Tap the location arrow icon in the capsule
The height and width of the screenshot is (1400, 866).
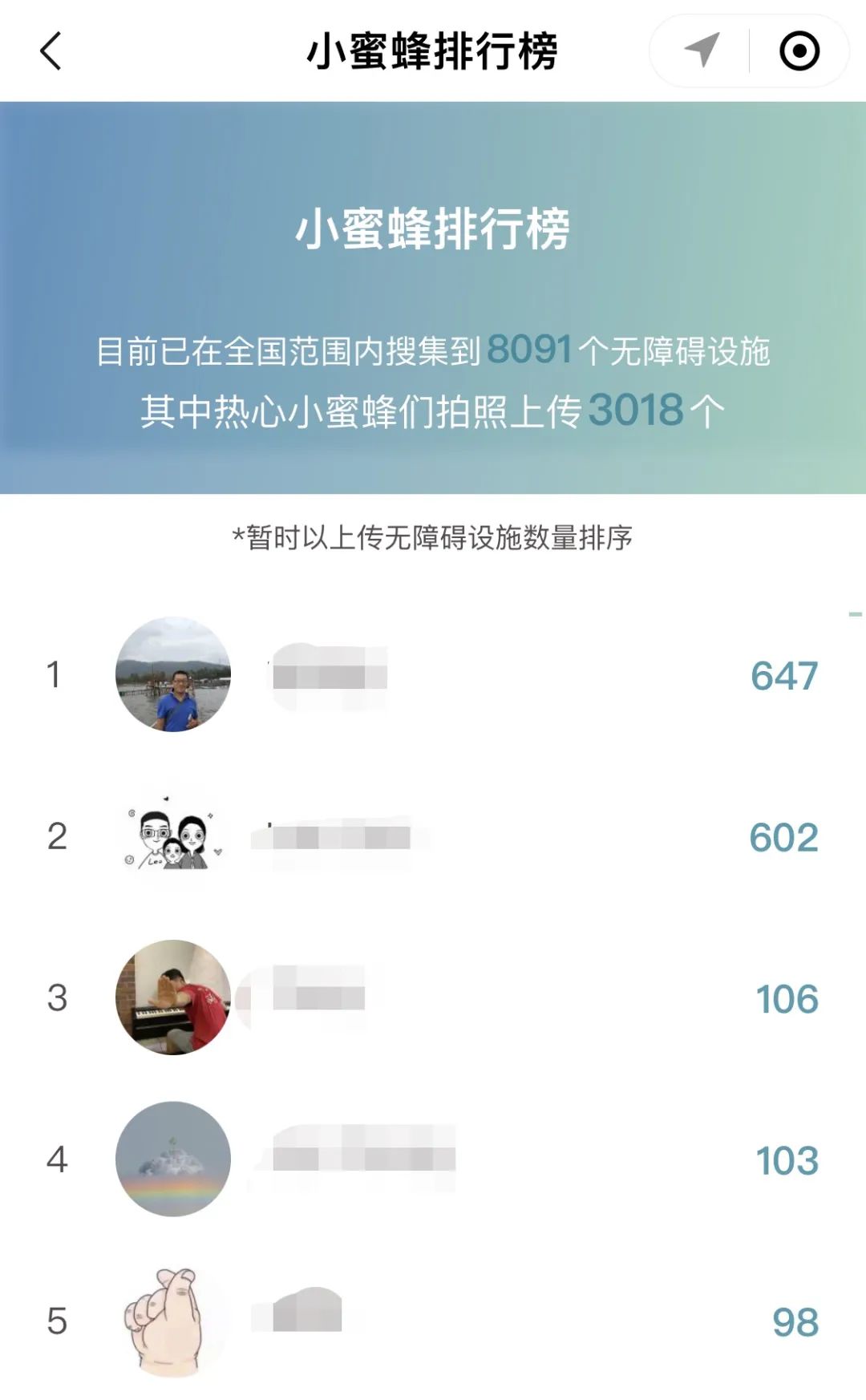point(702,51)
